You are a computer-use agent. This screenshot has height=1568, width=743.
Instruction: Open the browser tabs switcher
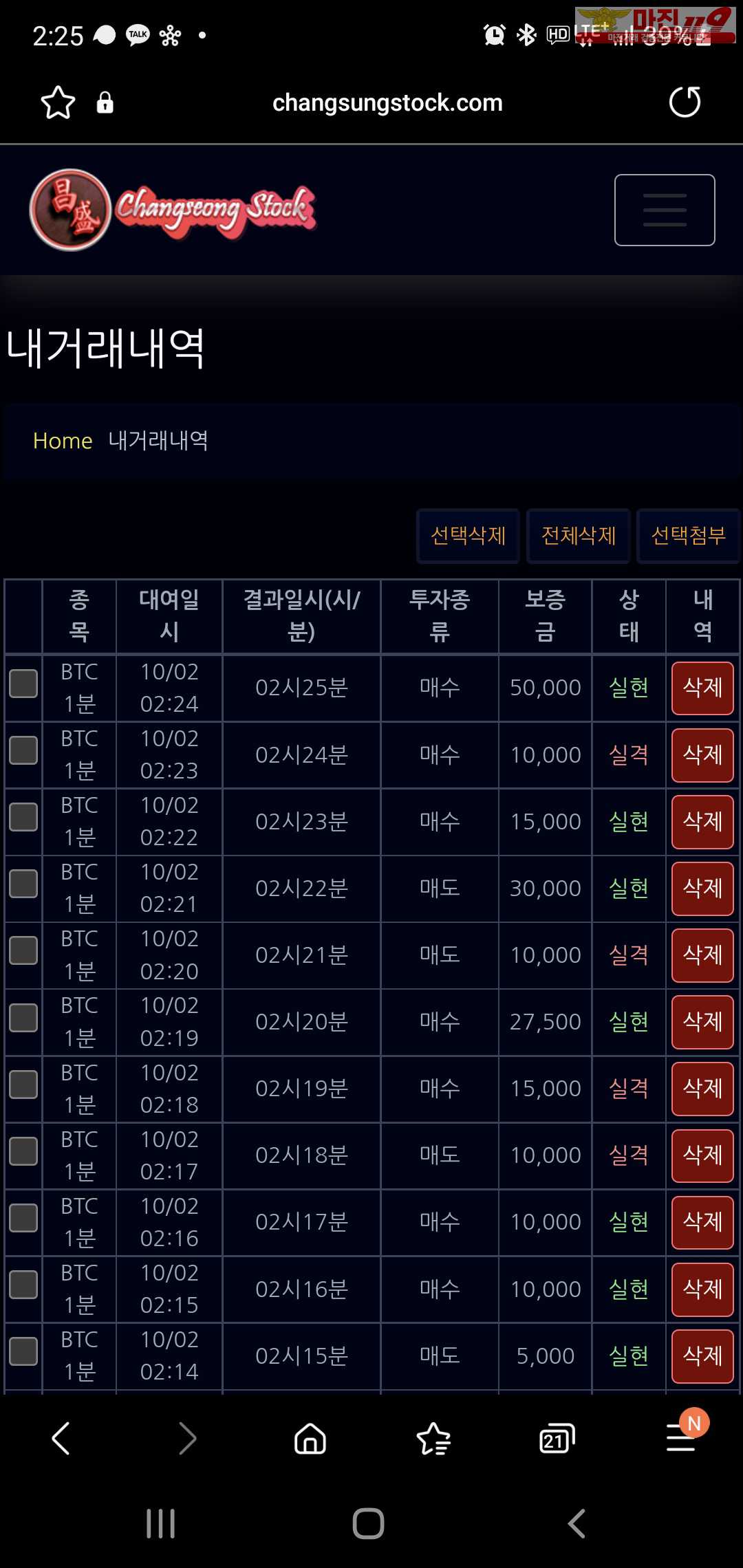tap(557, 1438)
